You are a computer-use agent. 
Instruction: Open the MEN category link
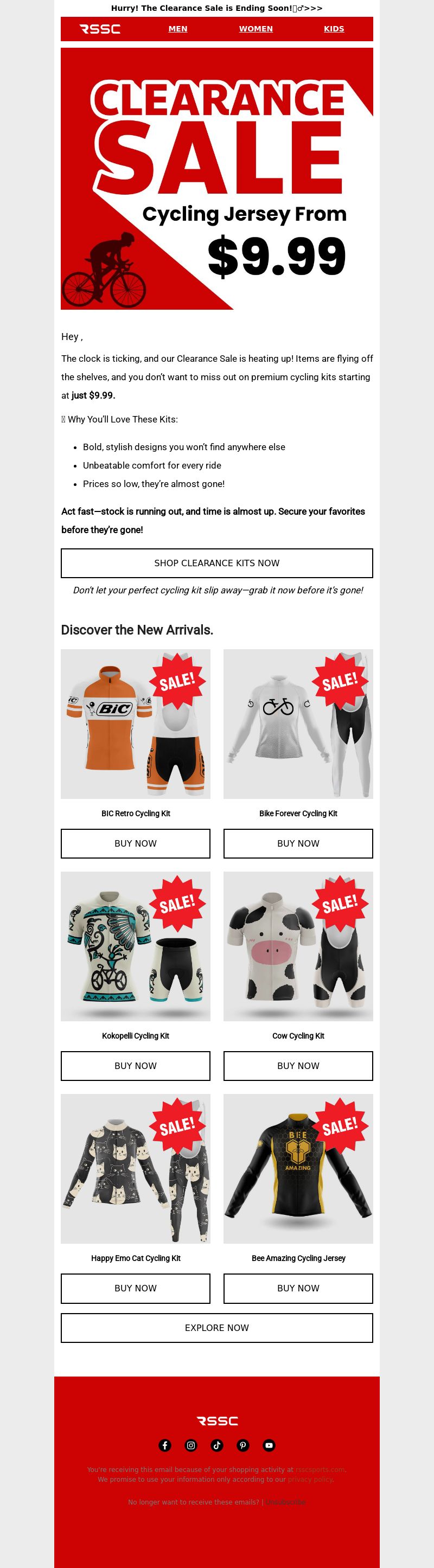point(178,29)
